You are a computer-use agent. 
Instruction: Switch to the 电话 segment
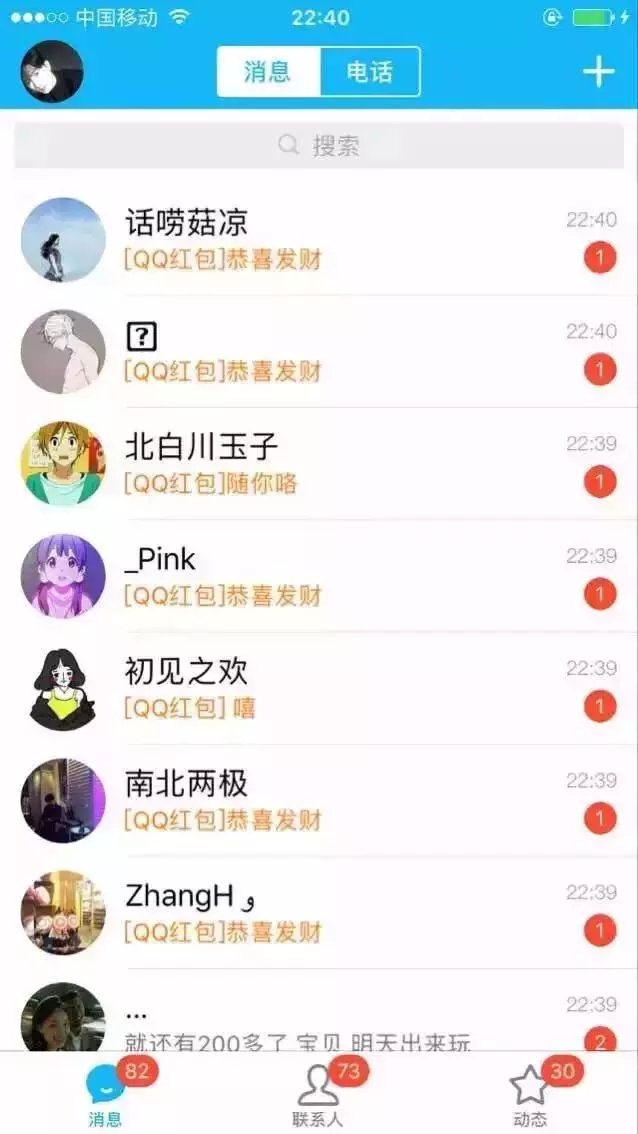point(370,72)
